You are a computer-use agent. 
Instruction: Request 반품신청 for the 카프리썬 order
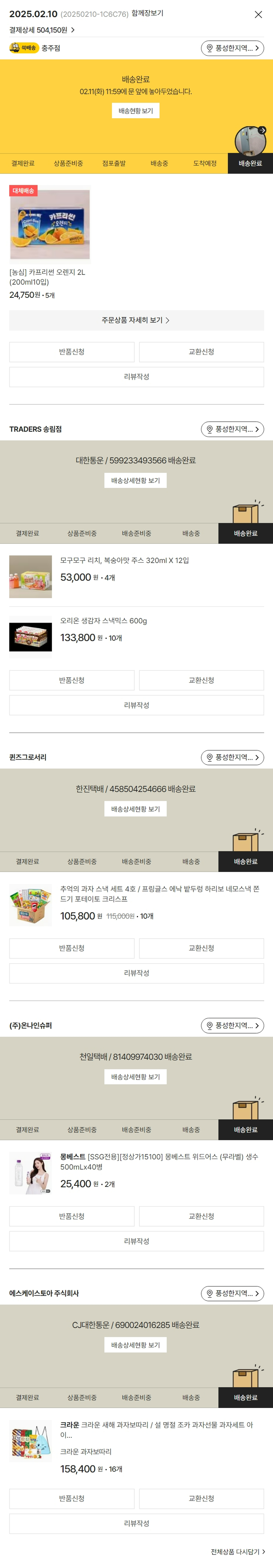click(x=71, y=352)
